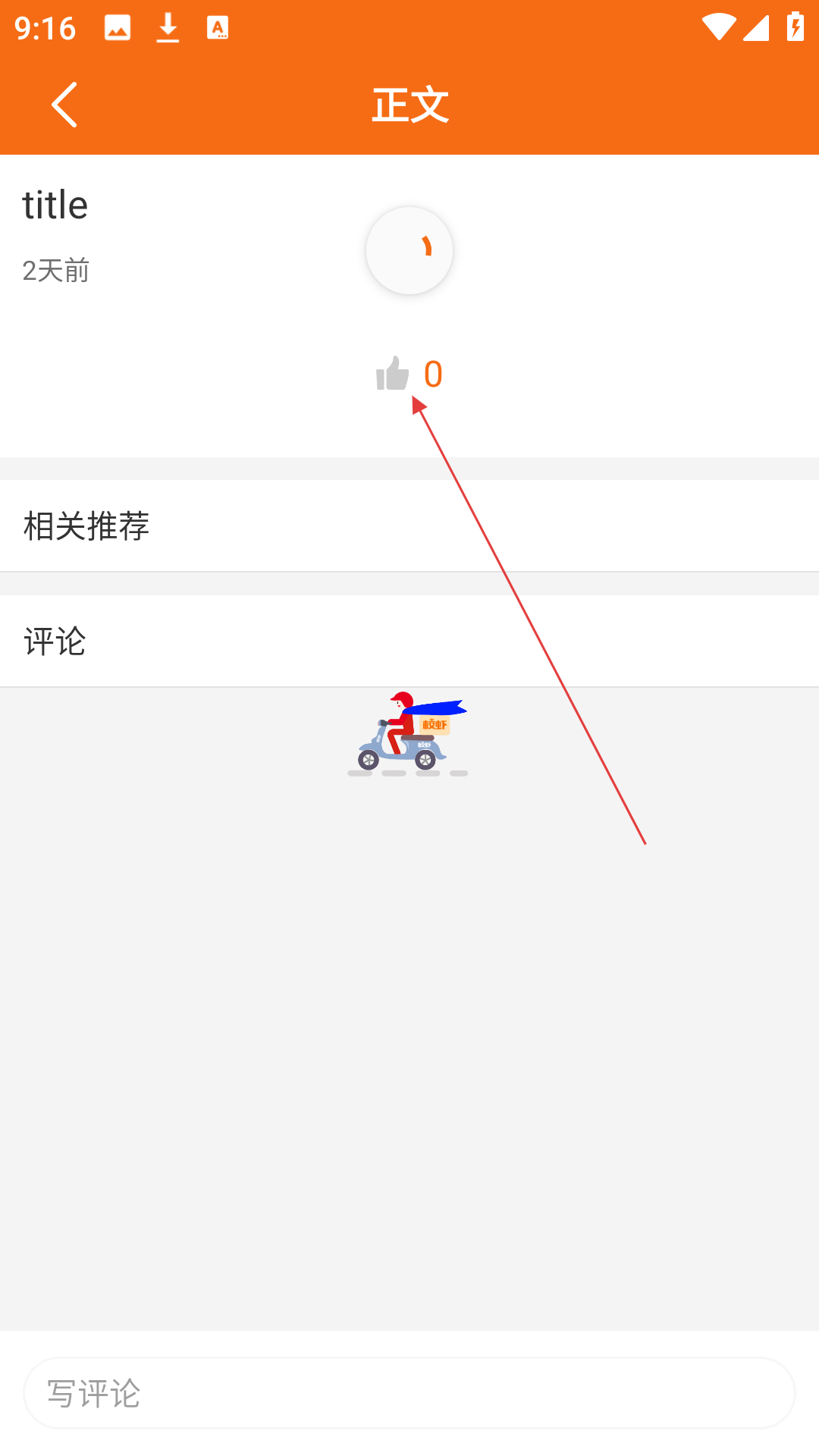819x1456 pixels.
Task: Go back from the 正文 page
Action: tap(64, 105)
